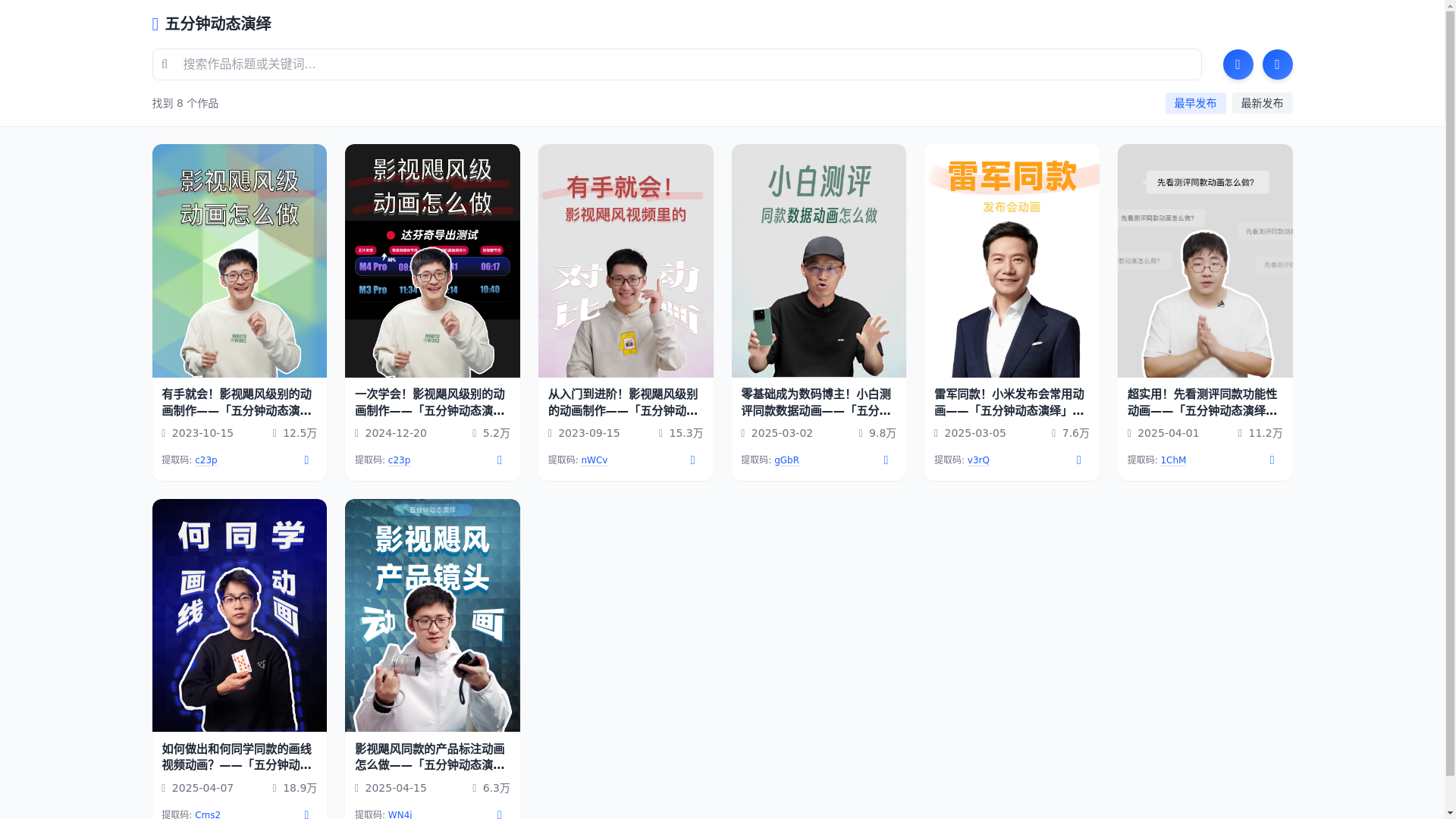This screenshot has height=819, width=1456.
Task: Copy the extraction code 1ChM
Action: click(x=1173, y=460)
